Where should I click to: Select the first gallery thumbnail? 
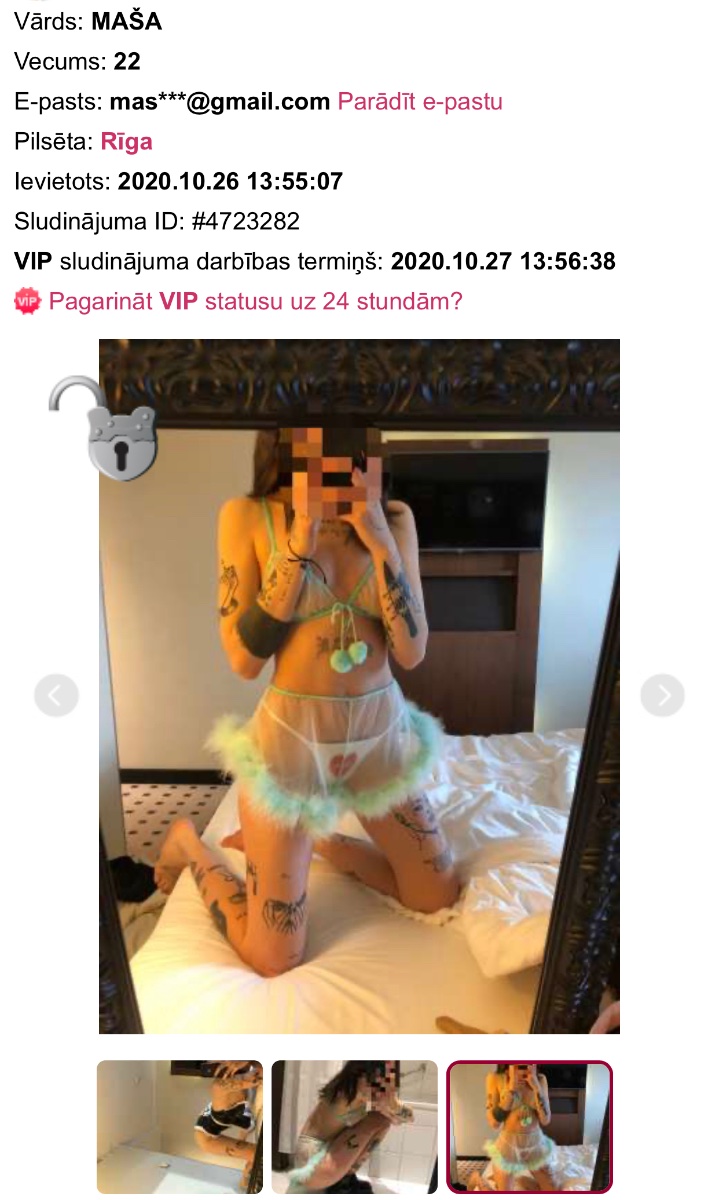[x=180, y=1127]
